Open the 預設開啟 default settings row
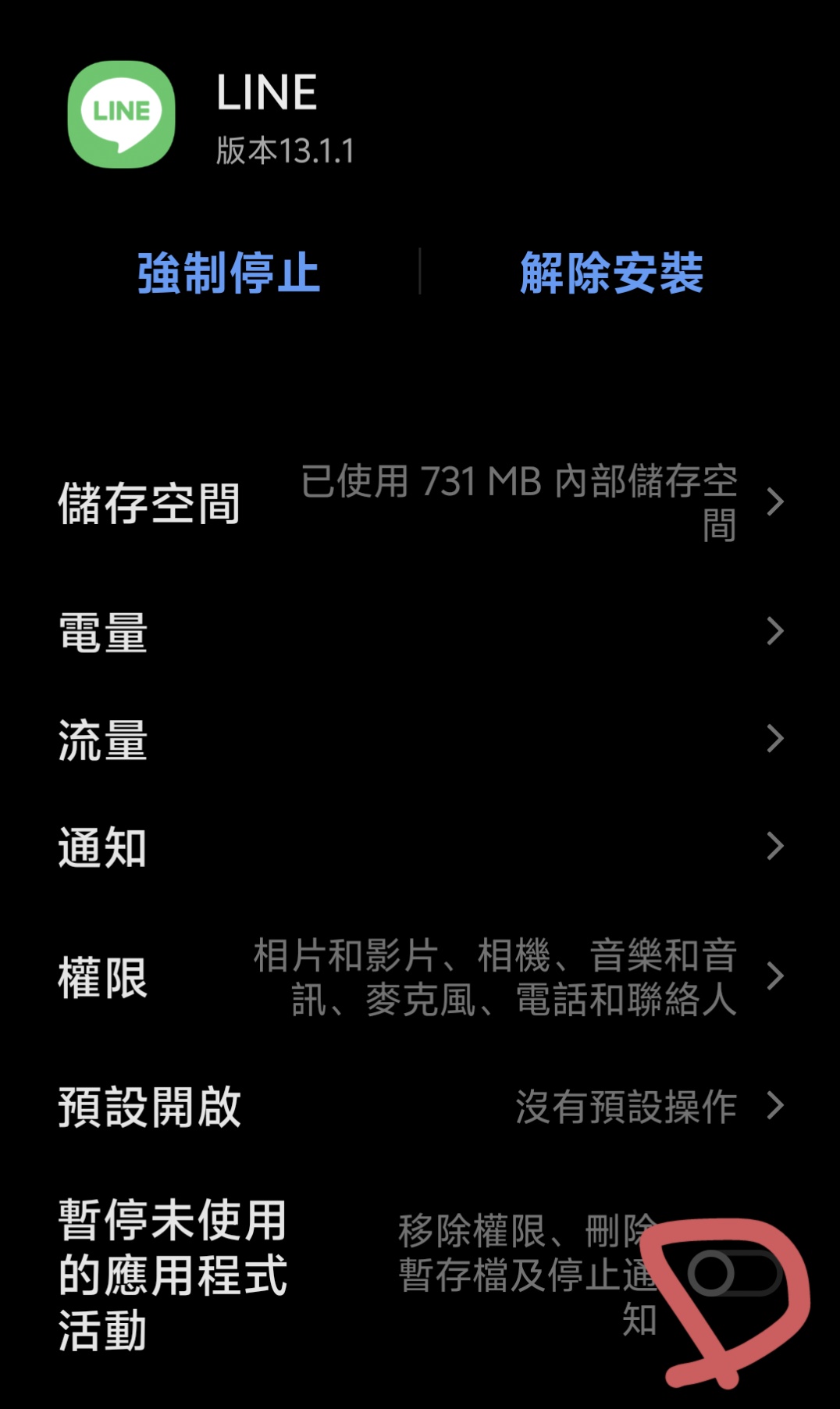The image size is (840, 1409). (420, 1106)
